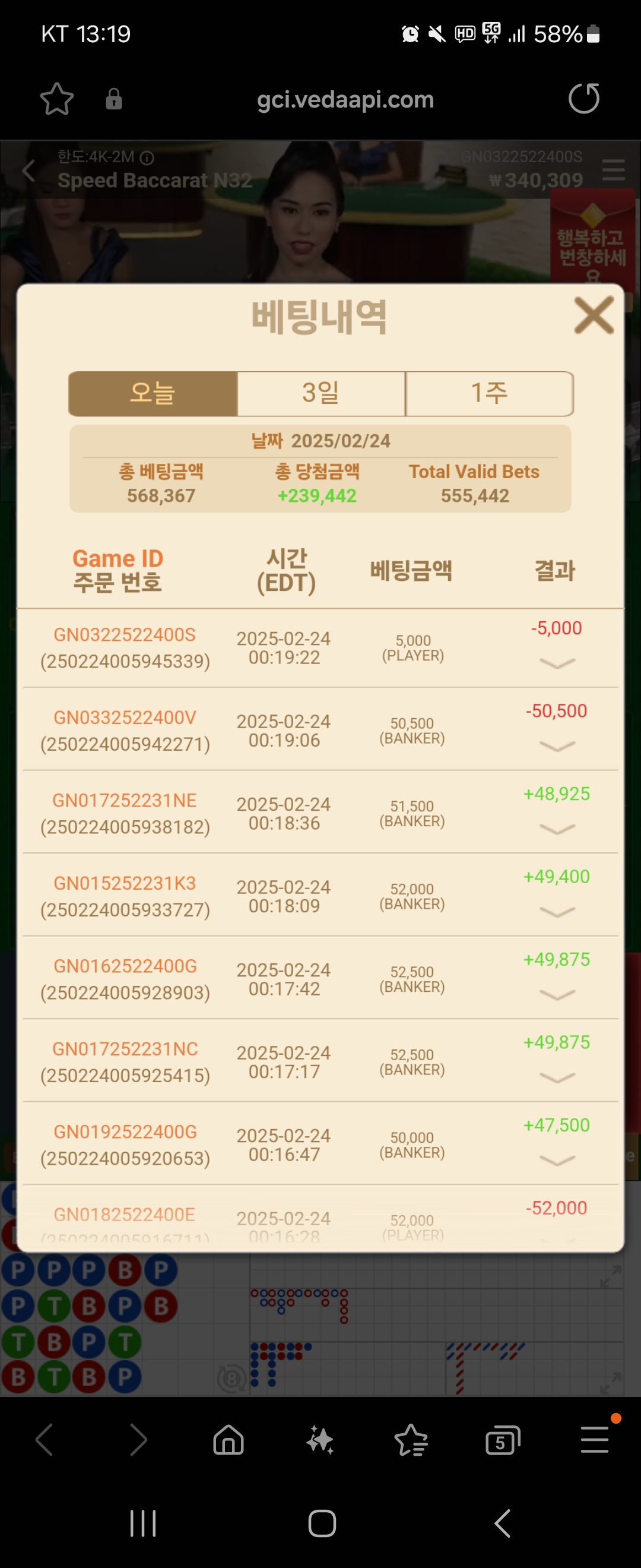
Task: Open the browser home page
Action: 229,1440
